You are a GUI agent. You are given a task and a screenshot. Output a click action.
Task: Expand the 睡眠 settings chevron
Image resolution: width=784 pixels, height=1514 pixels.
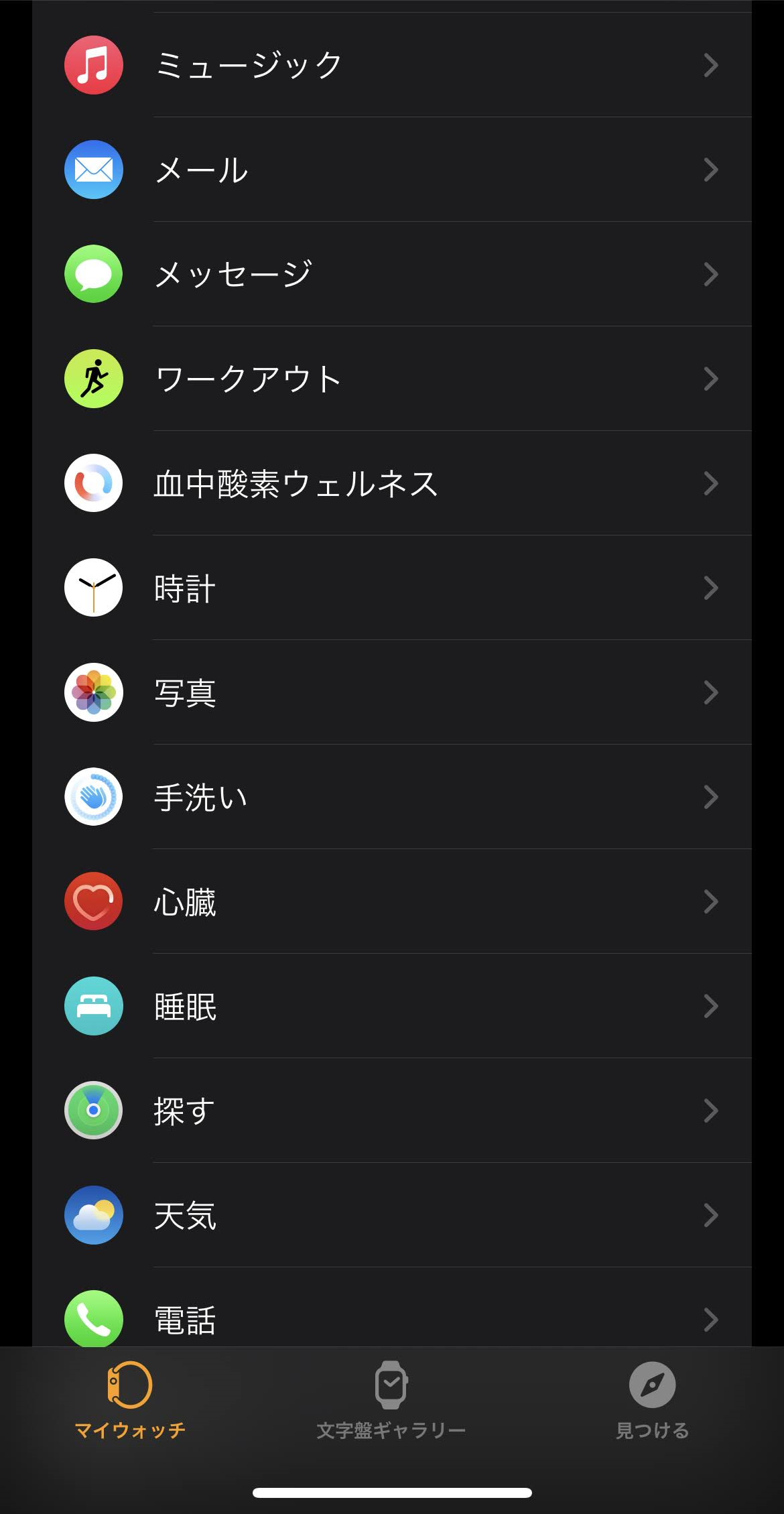[710, 1005]
